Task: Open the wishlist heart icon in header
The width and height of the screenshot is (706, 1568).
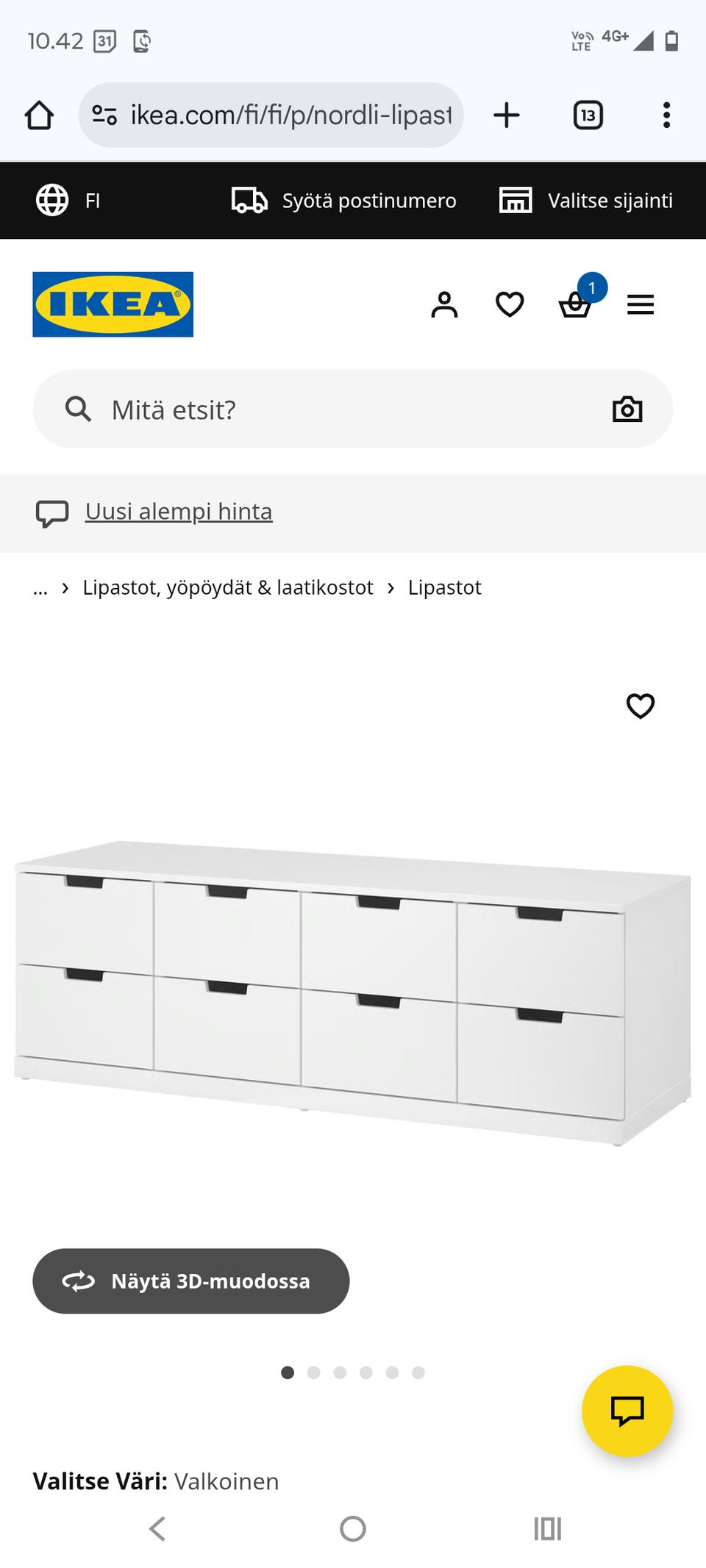Action: [509, 304]
